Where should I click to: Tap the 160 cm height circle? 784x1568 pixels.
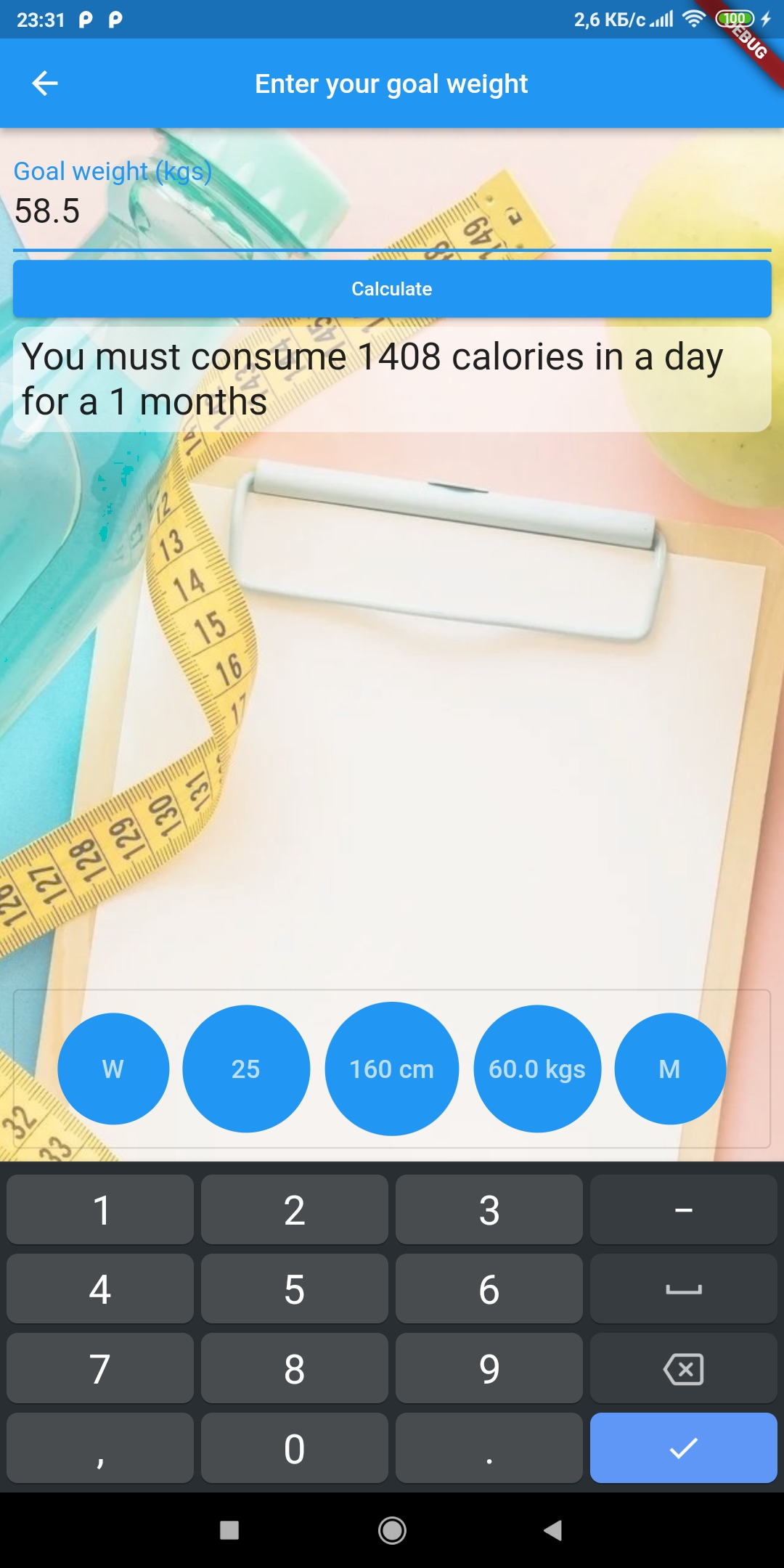(x=392, y=1069)
